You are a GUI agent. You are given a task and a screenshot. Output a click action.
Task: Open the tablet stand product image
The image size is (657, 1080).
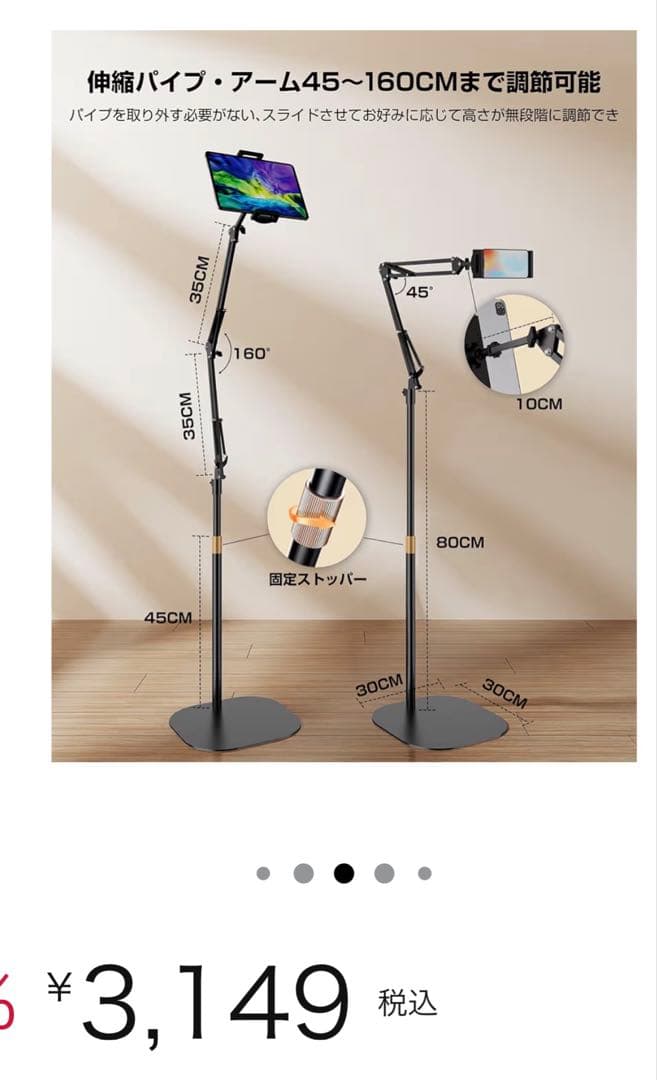(343, 396)
